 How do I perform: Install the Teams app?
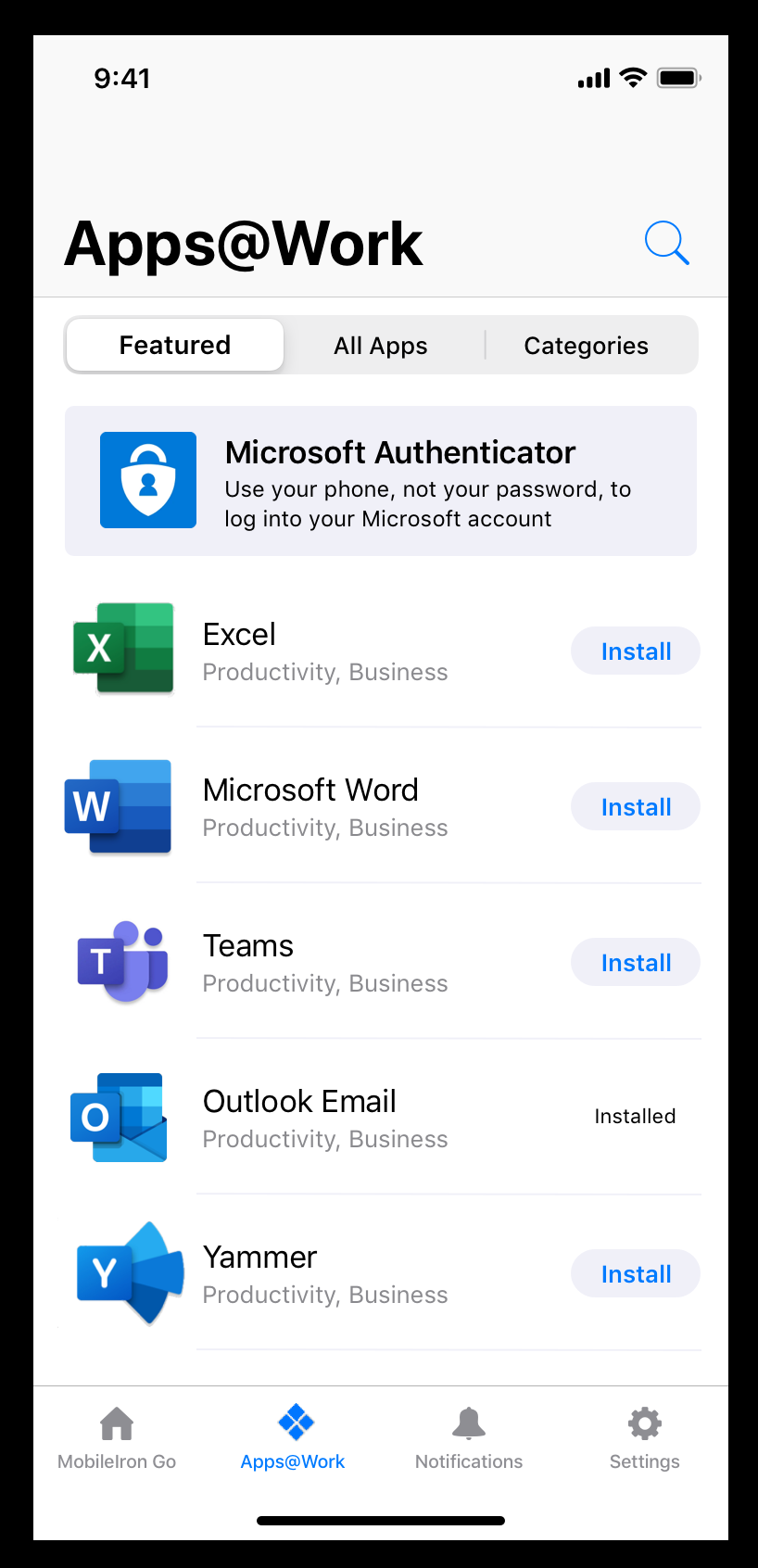click(x=635, y=963)
